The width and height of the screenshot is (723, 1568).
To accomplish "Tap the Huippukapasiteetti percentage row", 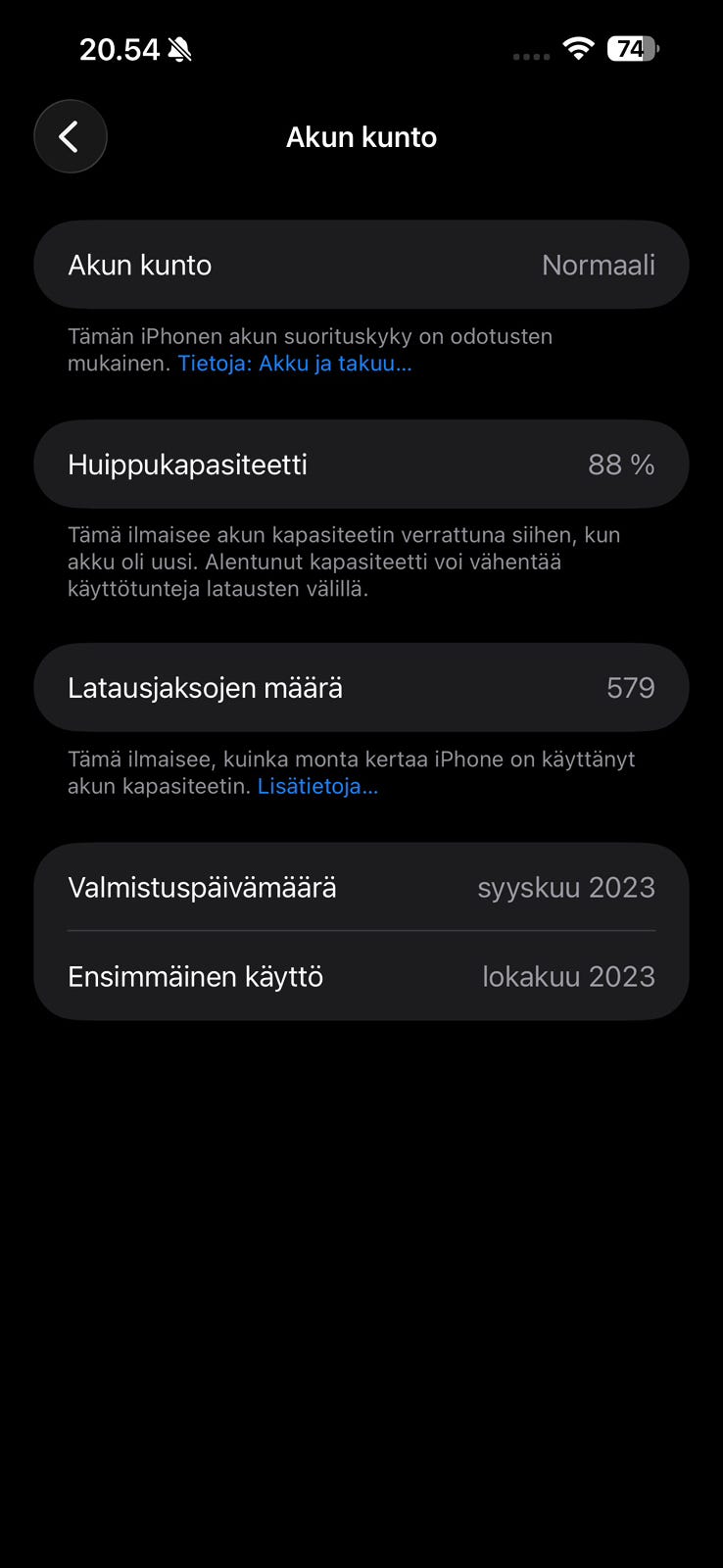I will tap(361, 464).
